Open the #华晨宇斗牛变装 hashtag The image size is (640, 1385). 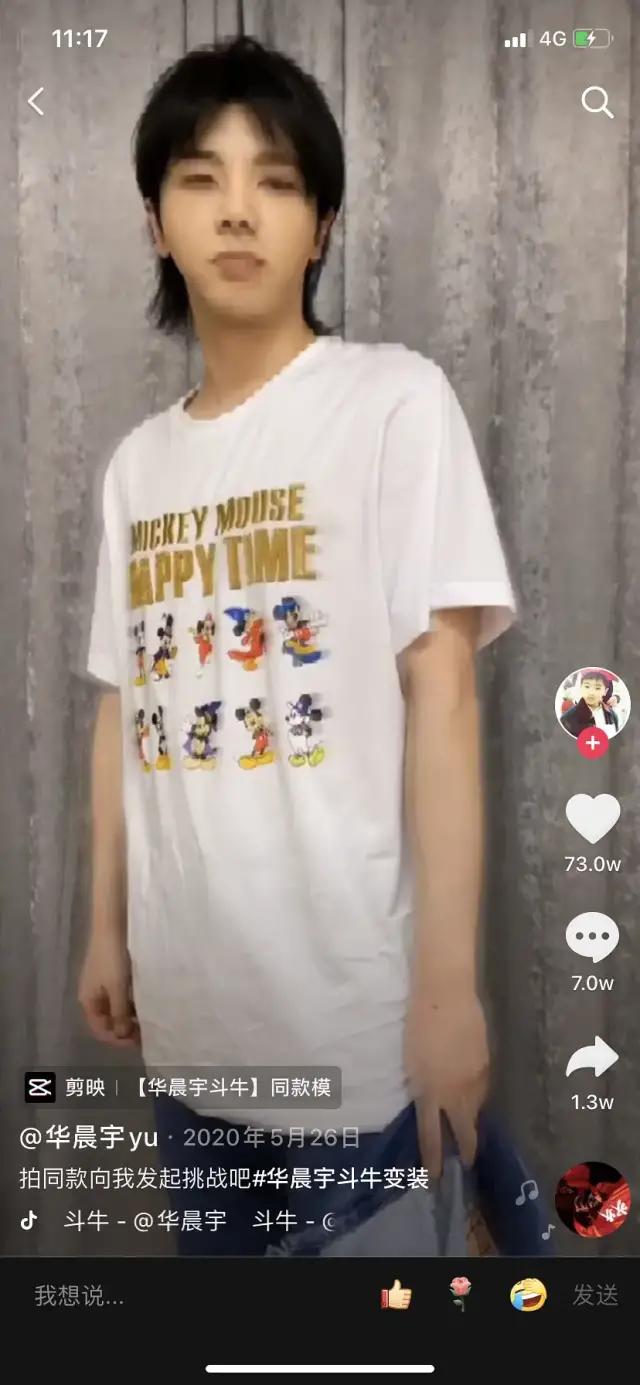[x=340, y=1178]
